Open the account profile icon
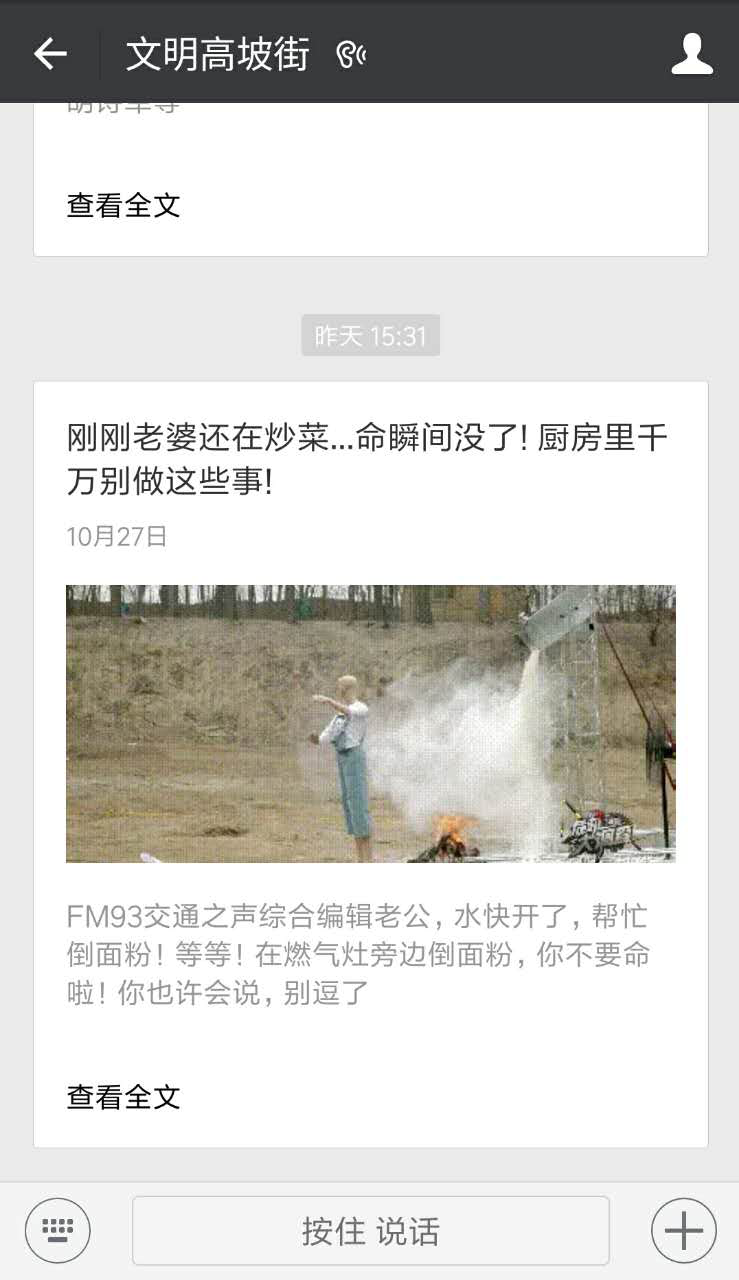739x1280 pixels. click(691, 54)
